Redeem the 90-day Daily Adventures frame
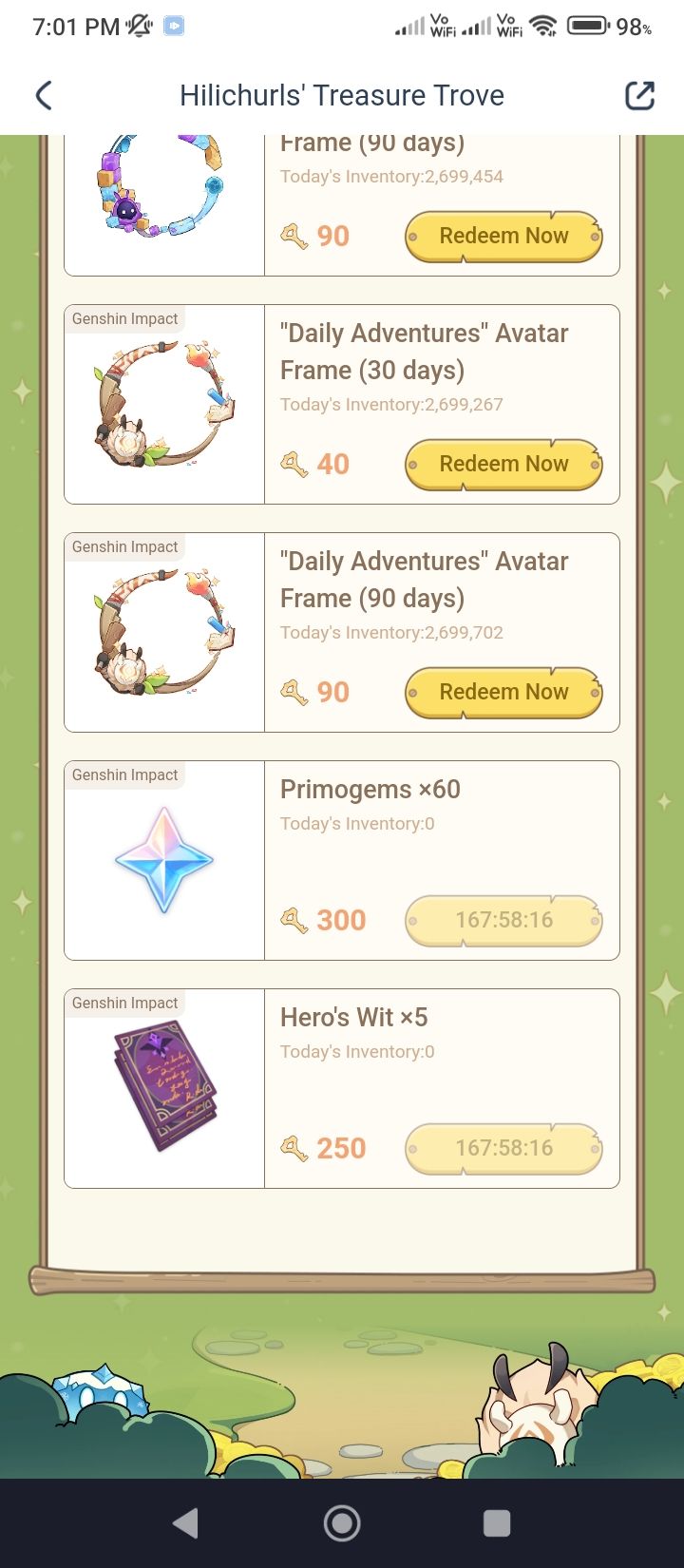This screenshot has height=1568, width=684. (503, 692)
